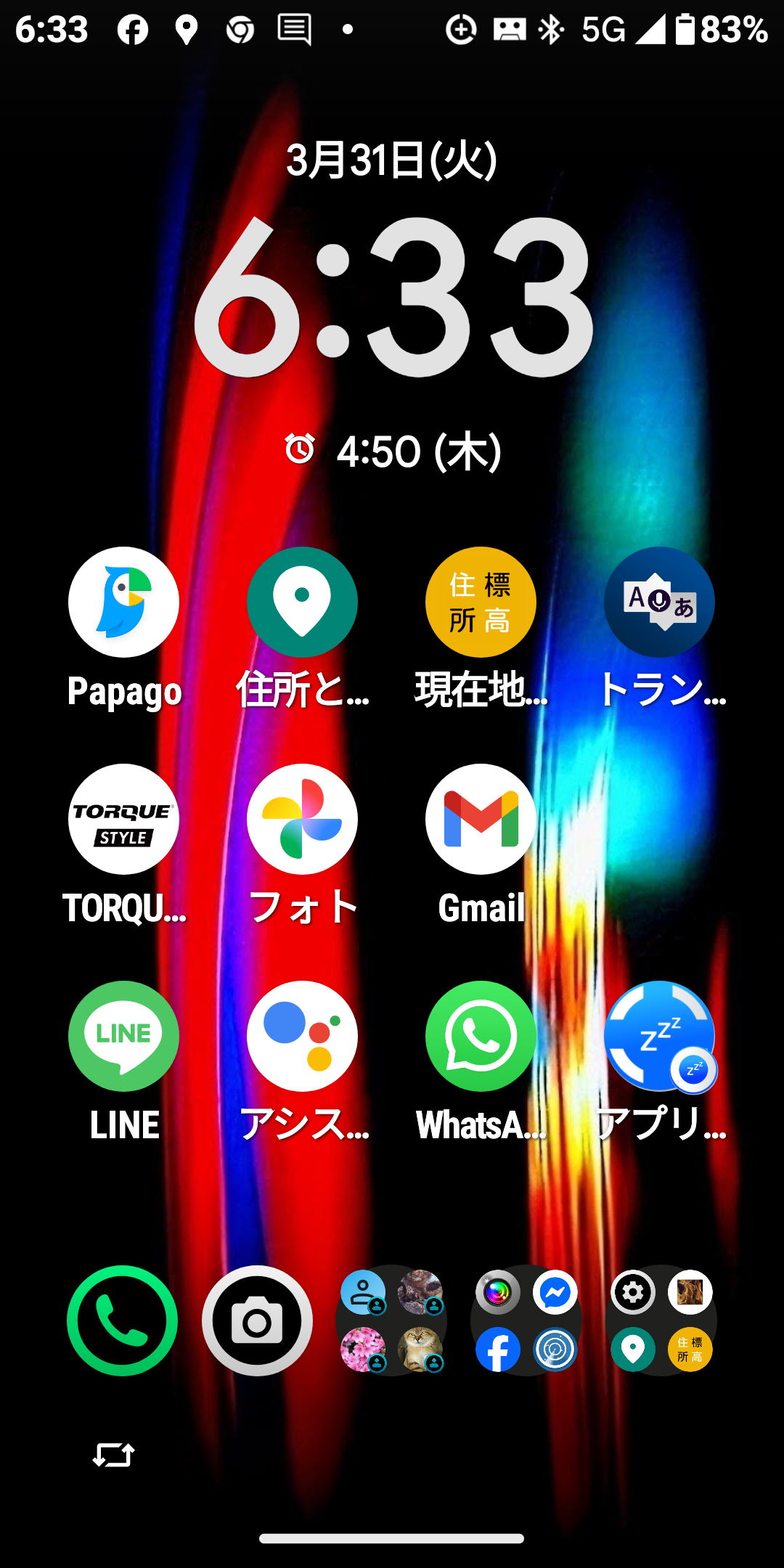Launch the LINE messenger

pyautogui.click(x=123, y=1037)
